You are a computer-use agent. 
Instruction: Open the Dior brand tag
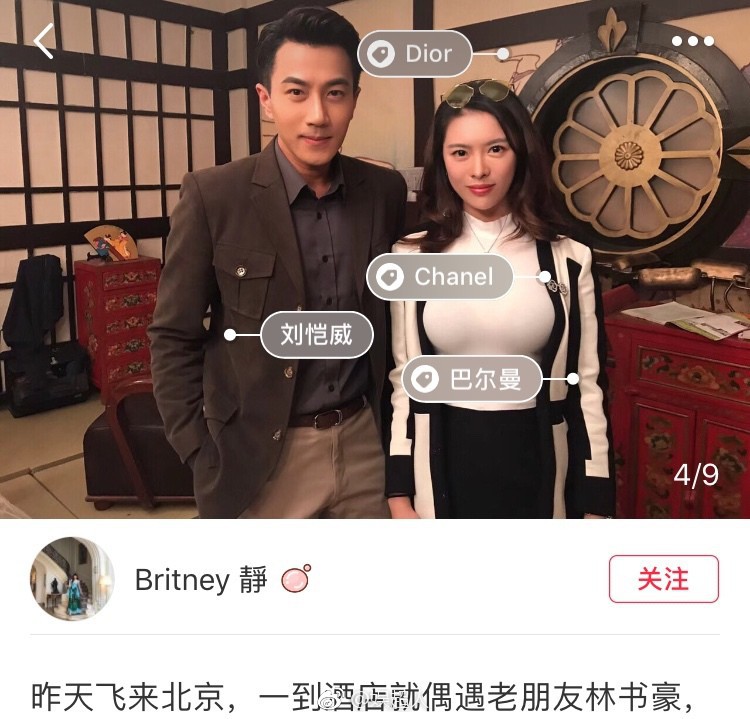pos(415,54)
